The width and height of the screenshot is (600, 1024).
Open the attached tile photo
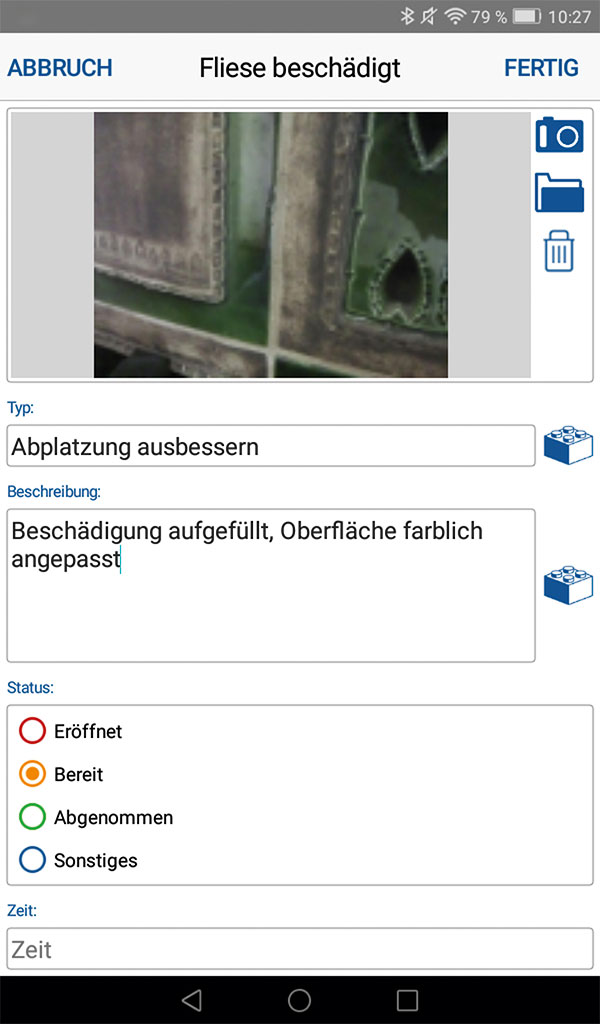click(x=270, y=245)
